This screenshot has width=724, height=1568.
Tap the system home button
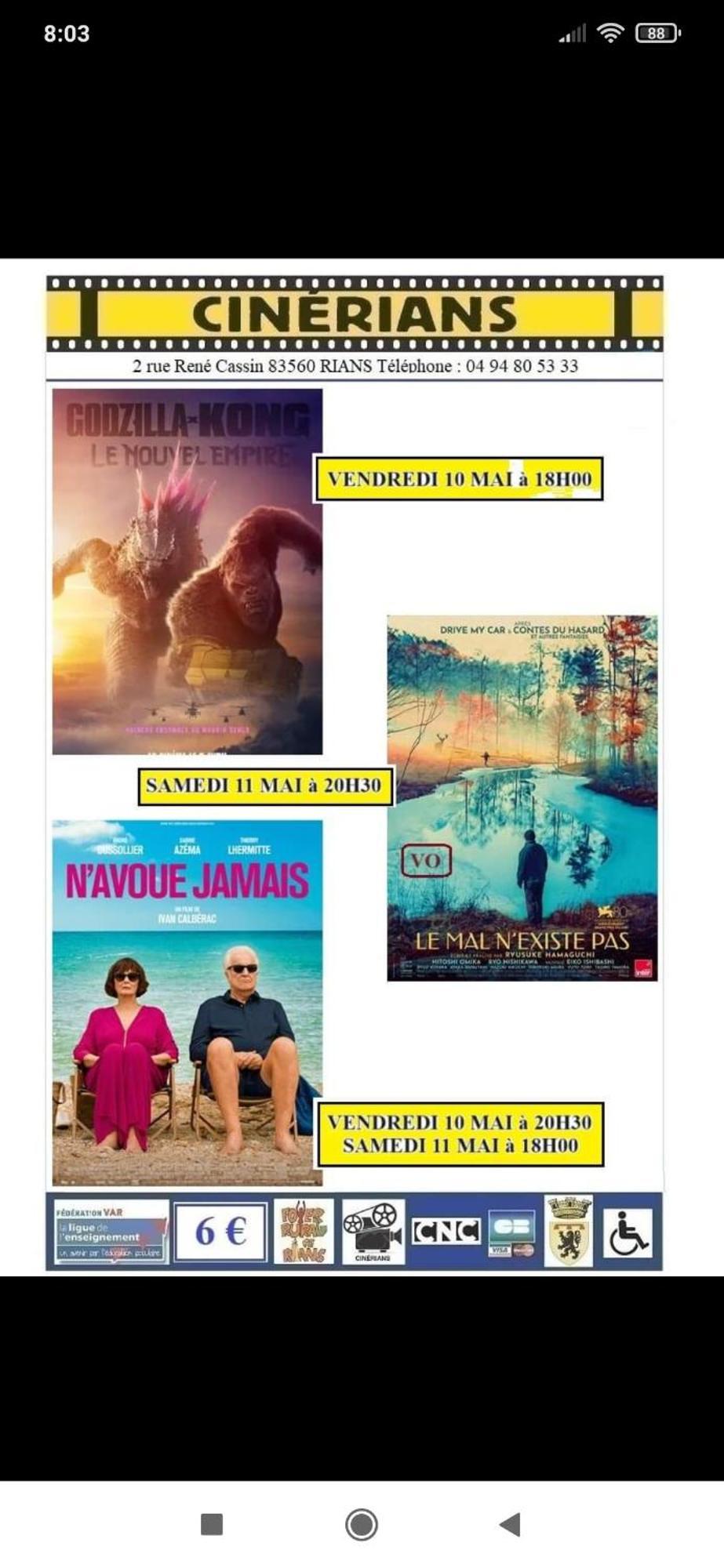(362, 1524)
